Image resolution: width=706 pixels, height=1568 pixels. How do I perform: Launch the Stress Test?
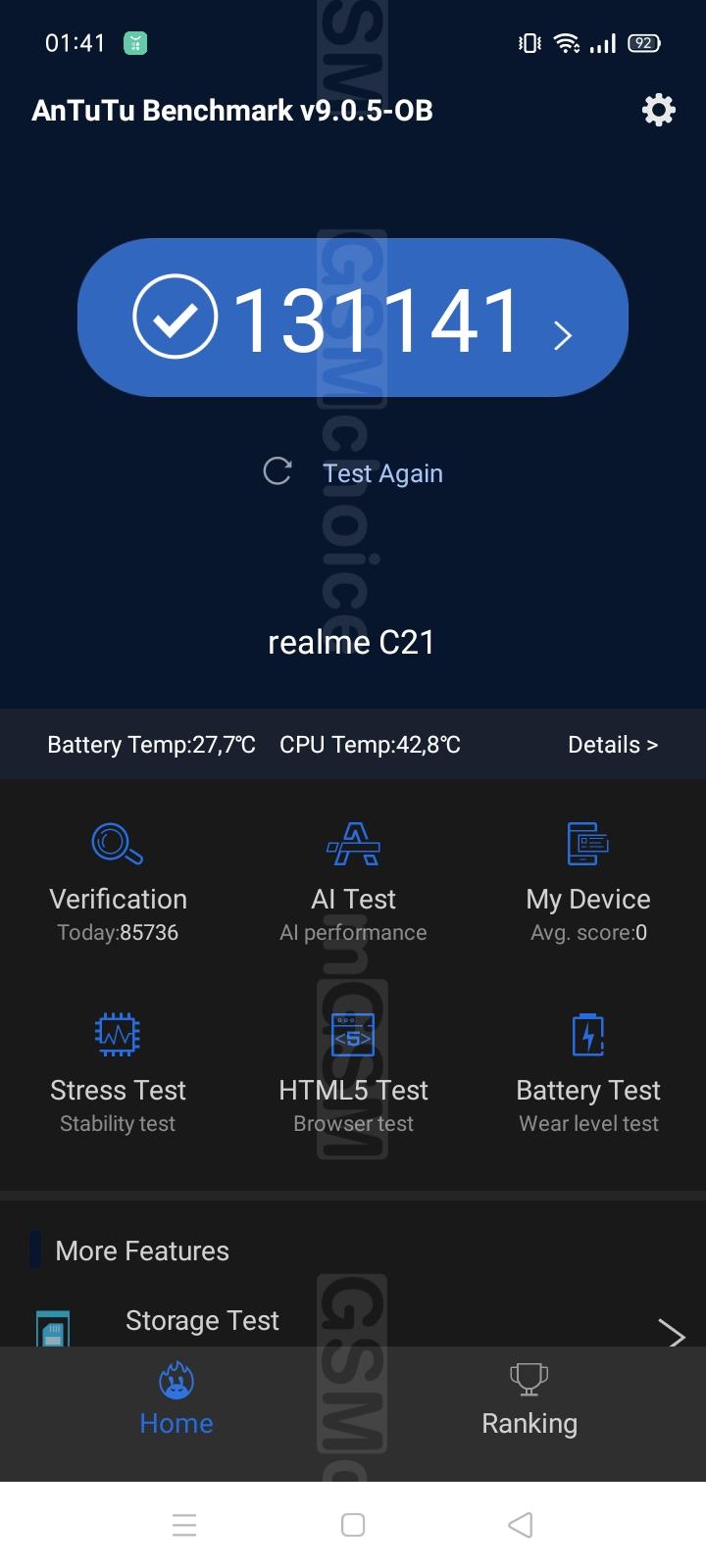118,1074
